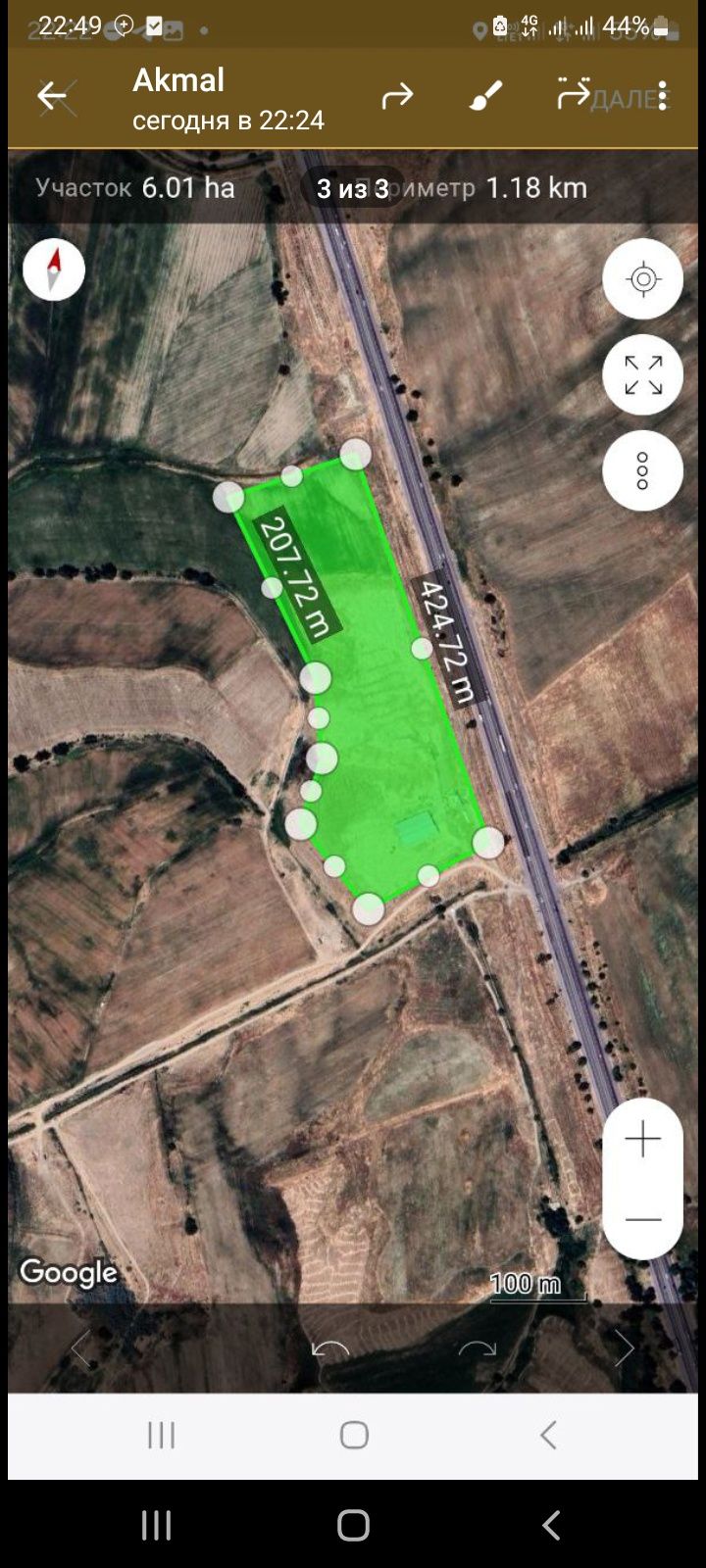Zoom in with the plus button
Viewport: 706px width, 1568px height.
pyautogui.click(x=643, y=1140)
